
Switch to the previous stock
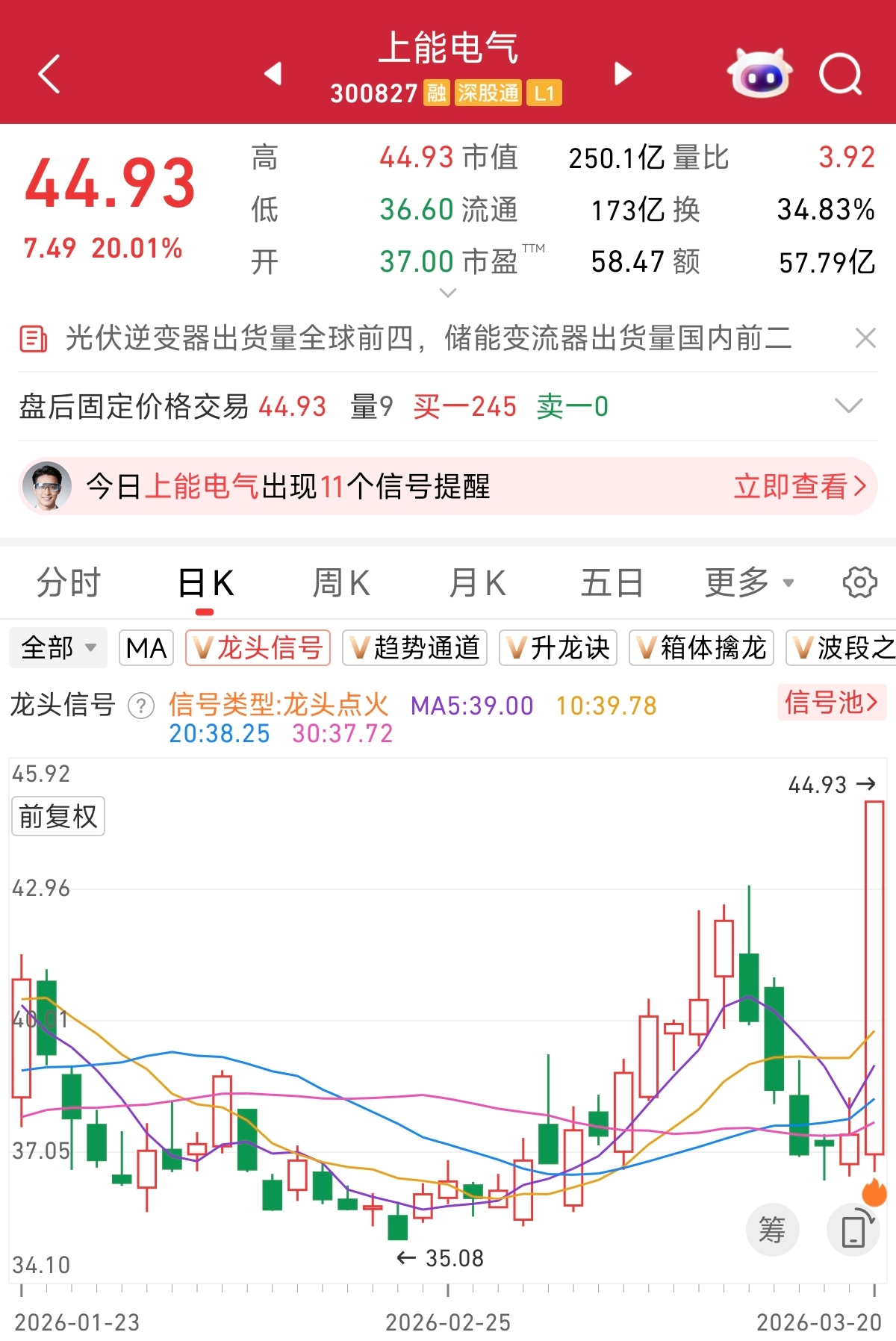click(273, 73)
